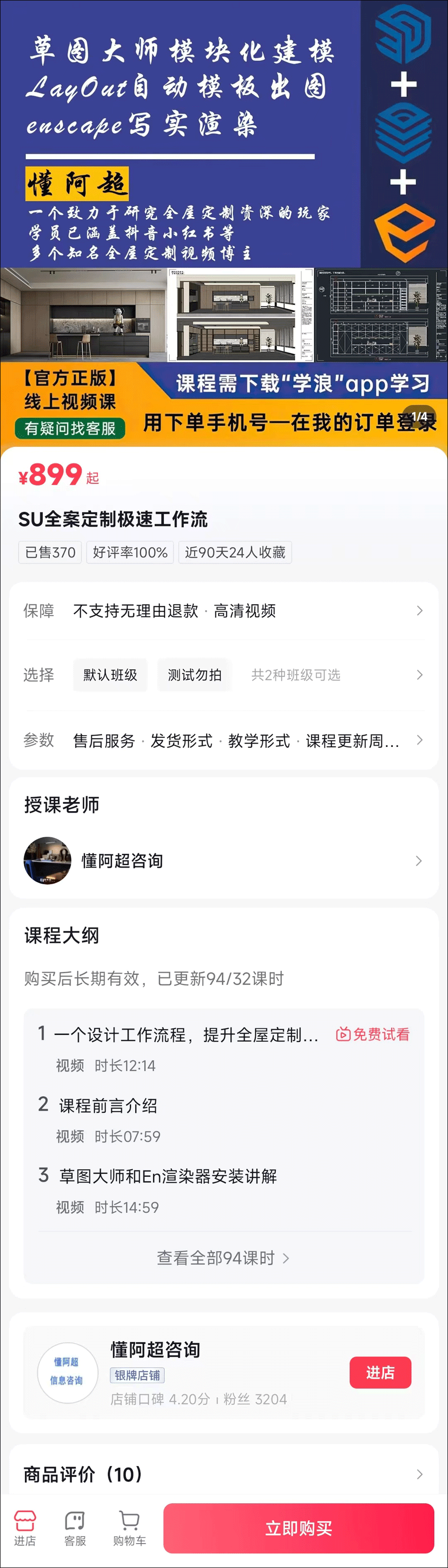Open 进店 in the bottom bar
This screenshot has height=1568, width=448.
coord(25,1528)
